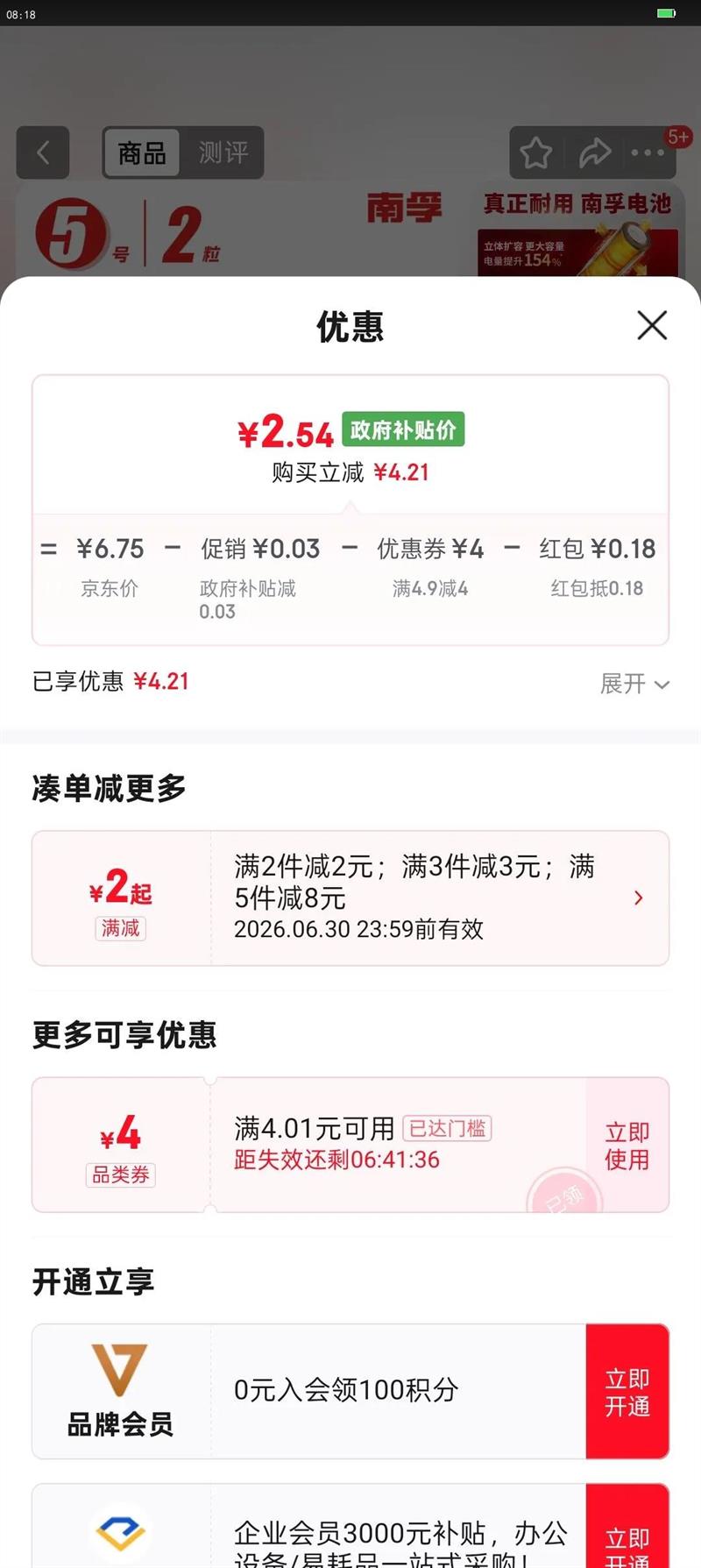Screen dimensions: 701x1568
Task: Use the ¥4 品类券 via 立即使用
Action: tap(627, 1145)
